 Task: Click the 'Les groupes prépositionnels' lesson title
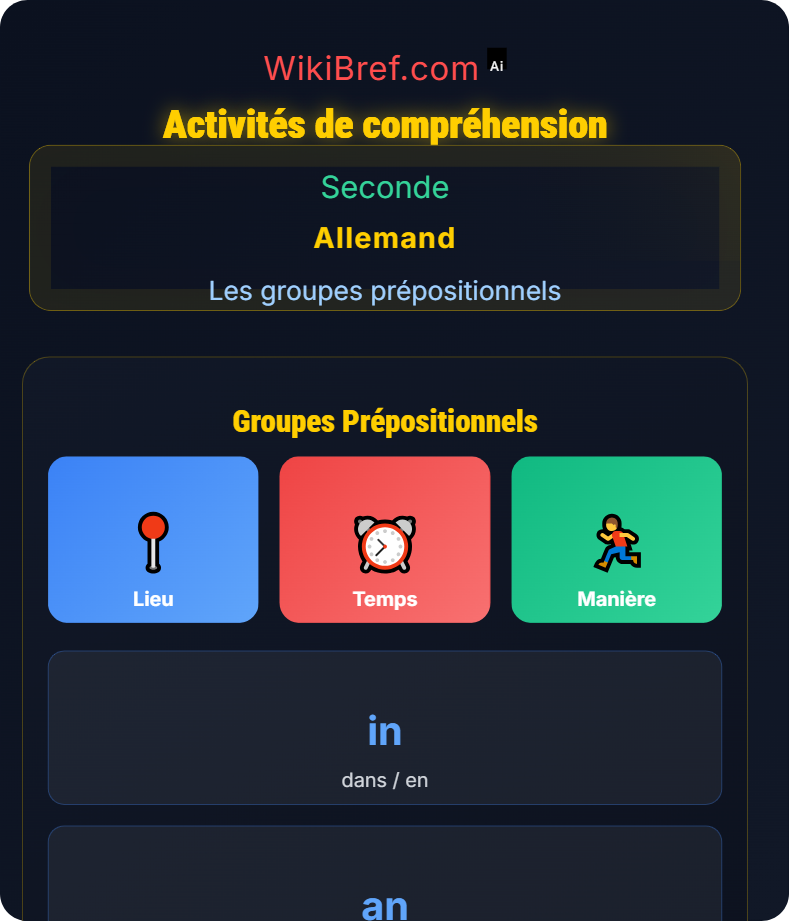(384, 291)
